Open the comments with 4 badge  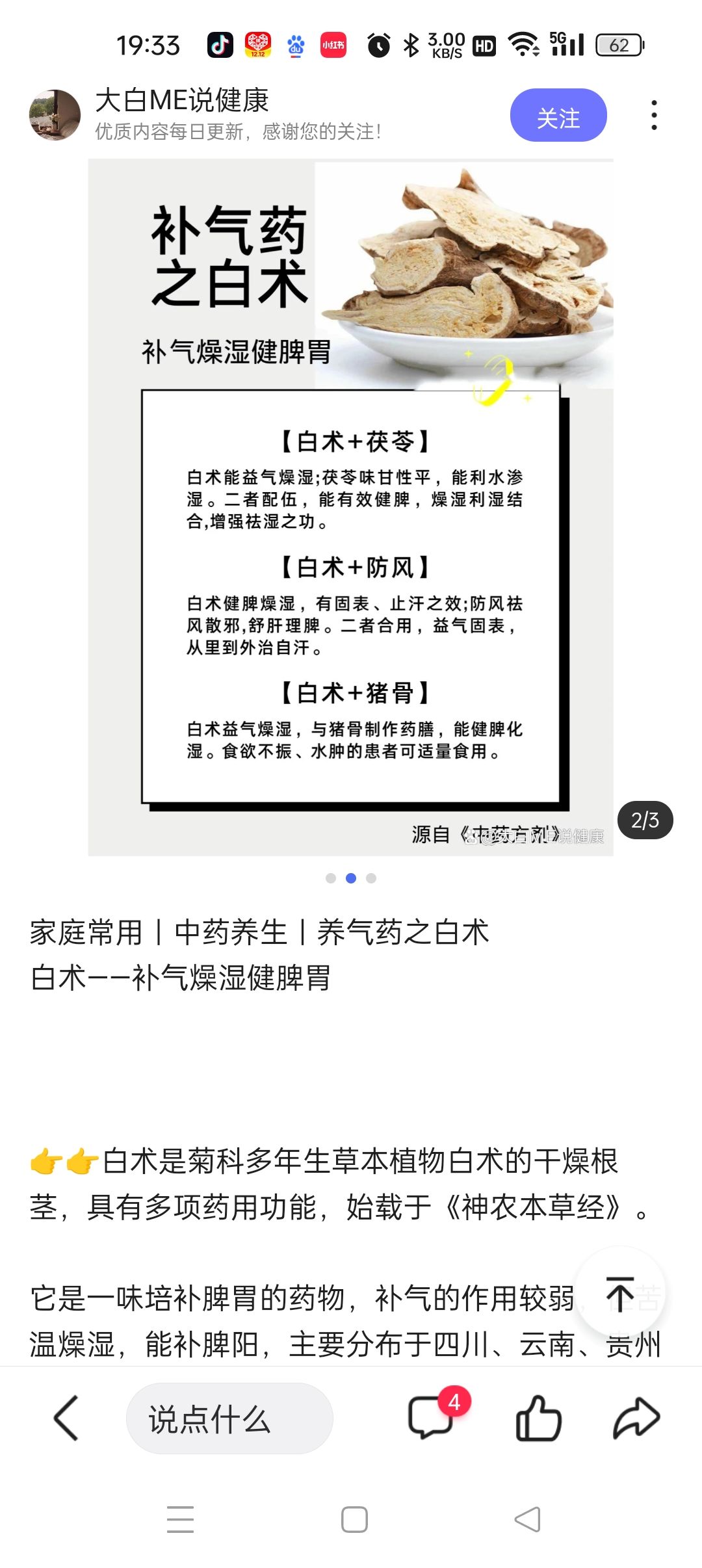(x=431, y=1418)
